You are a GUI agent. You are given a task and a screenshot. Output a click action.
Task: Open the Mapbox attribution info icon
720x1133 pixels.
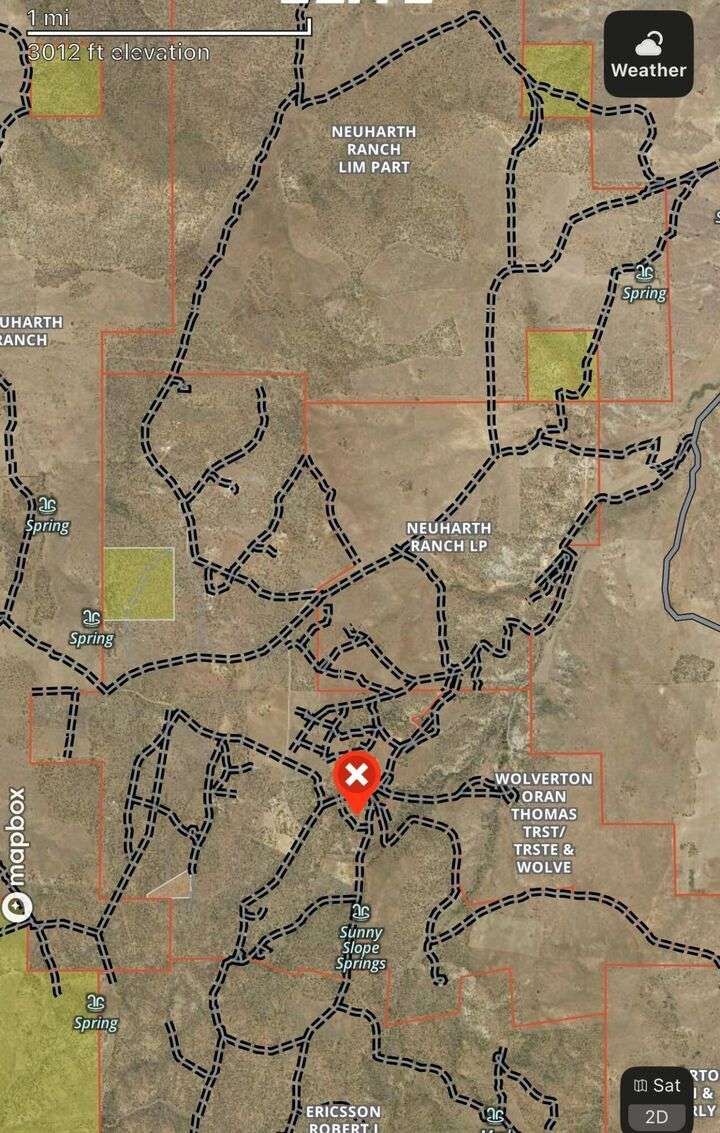(17, 907)
